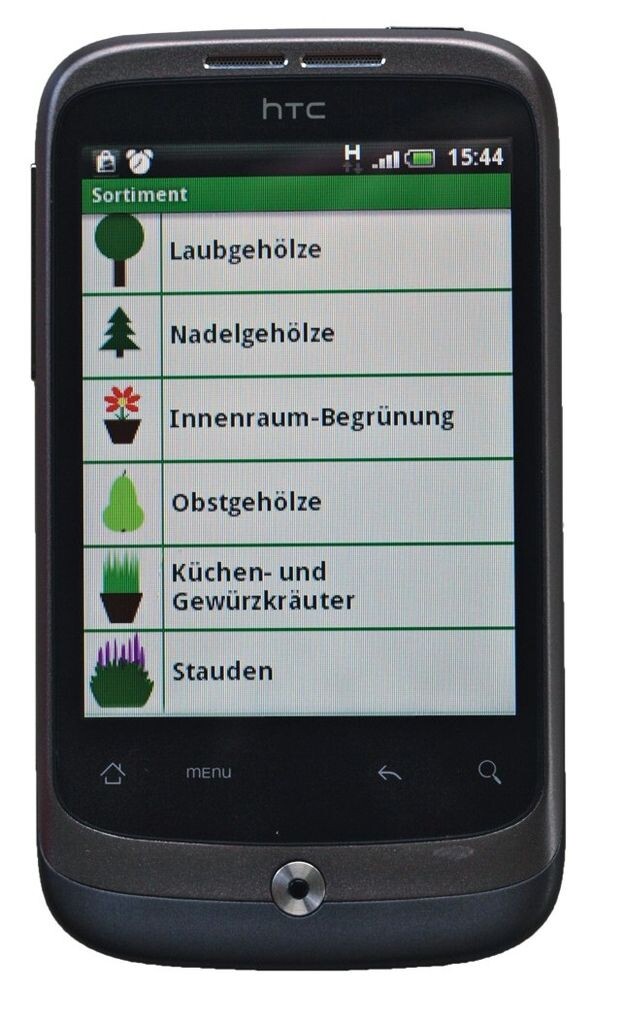Open the Laubgehölze category
The height and width of the screenshot is (1024, 625).
pyautogui.click(x=296, y=251)
